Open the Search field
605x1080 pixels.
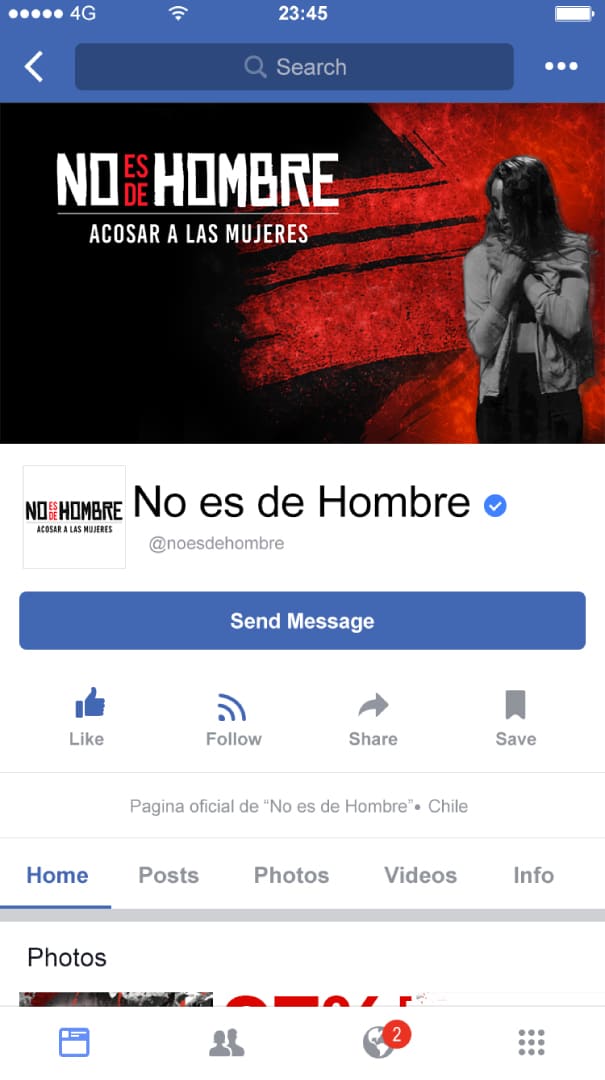coord(294,67)
